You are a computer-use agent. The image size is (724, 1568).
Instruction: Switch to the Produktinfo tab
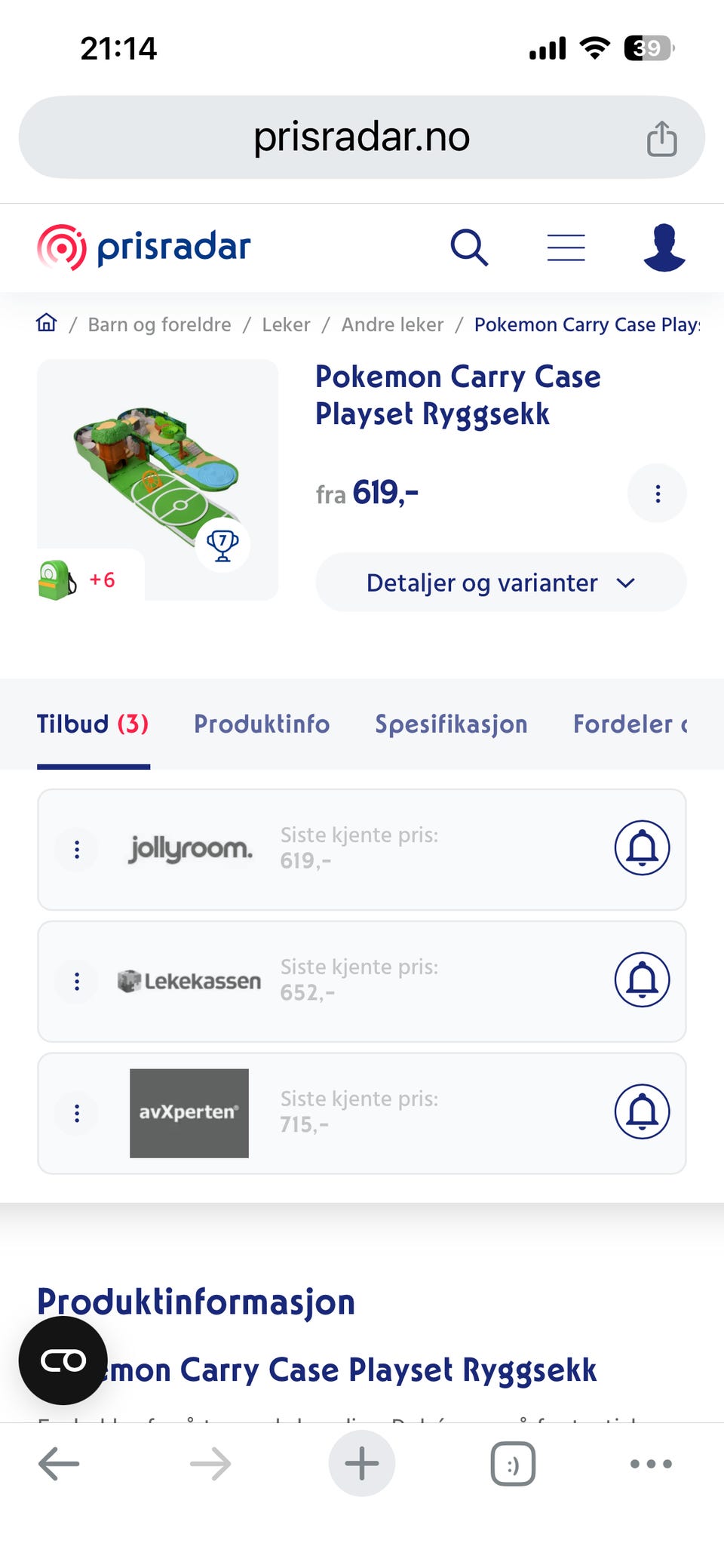tap(262, 724)
